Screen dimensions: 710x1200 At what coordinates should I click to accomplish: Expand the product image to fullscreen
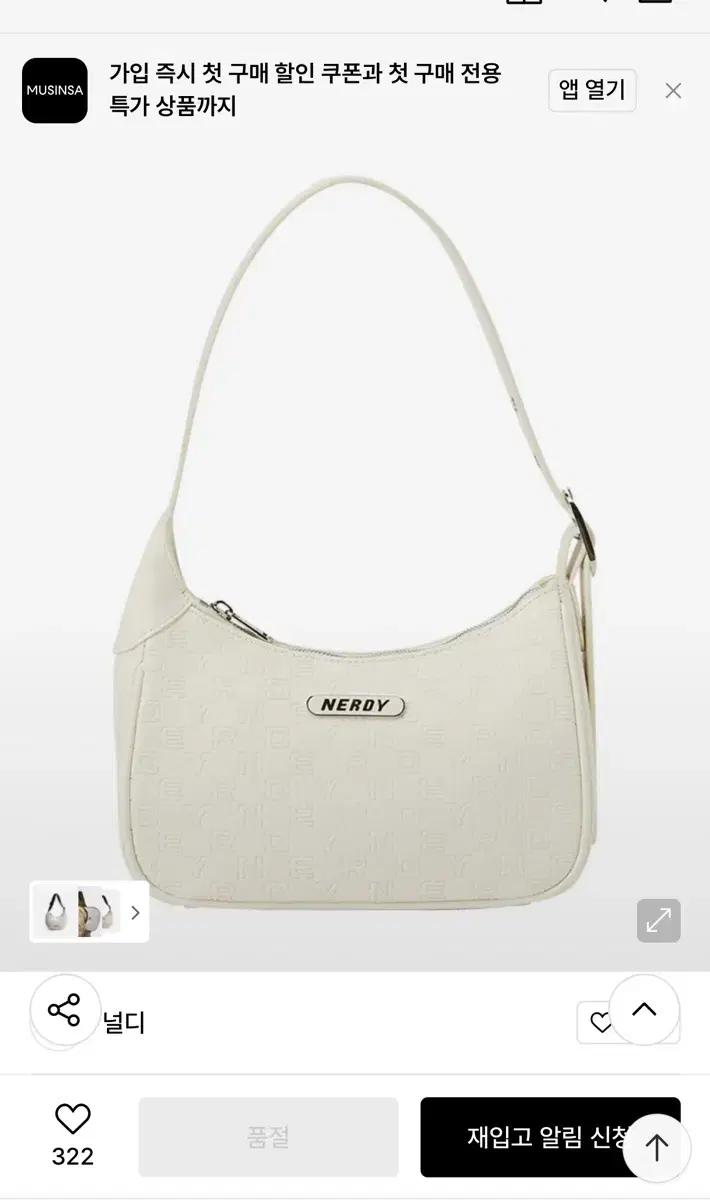(x=658, y=920)
